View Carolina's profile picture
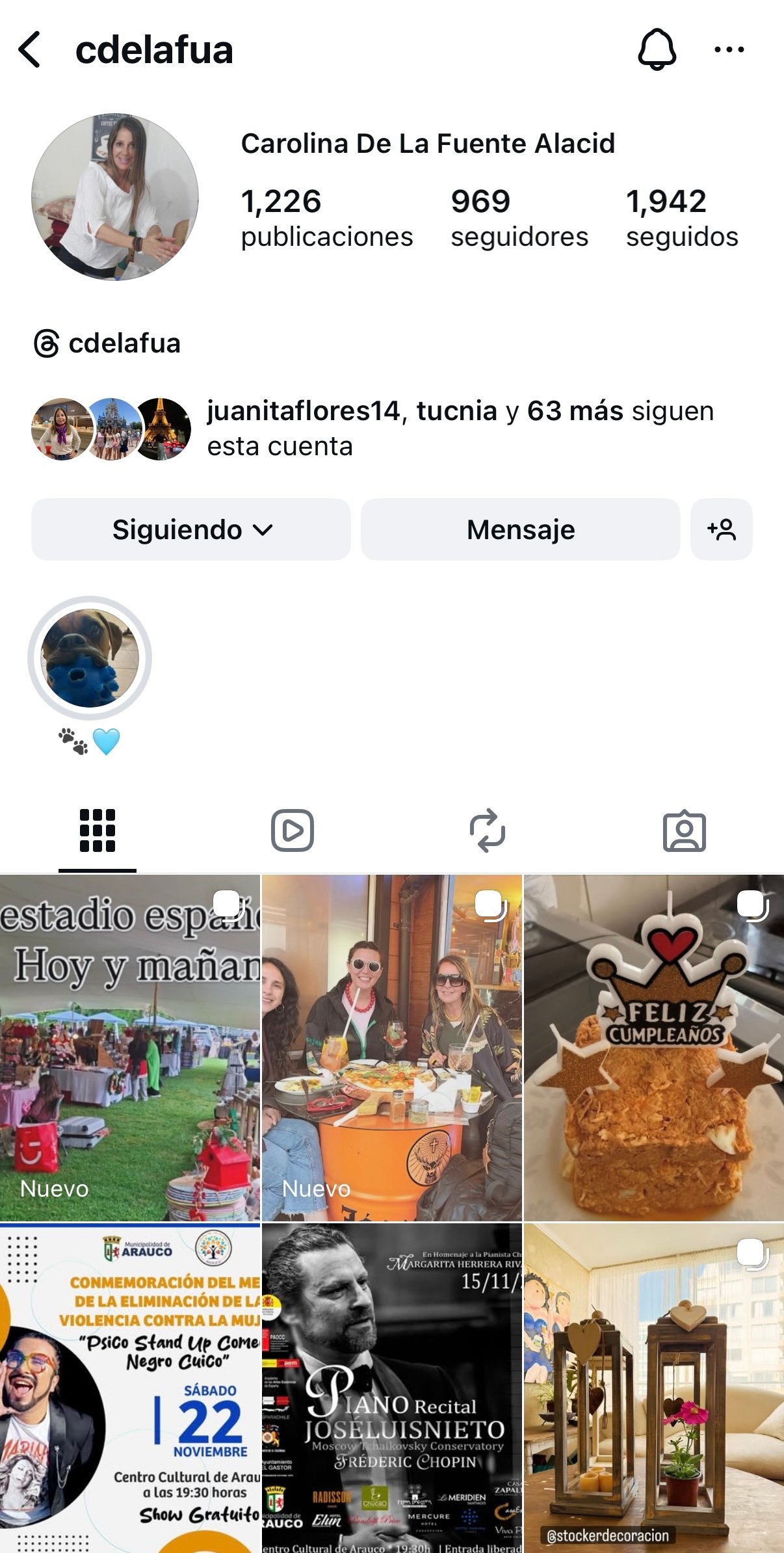784x1553 pixels. pos(115,198)
